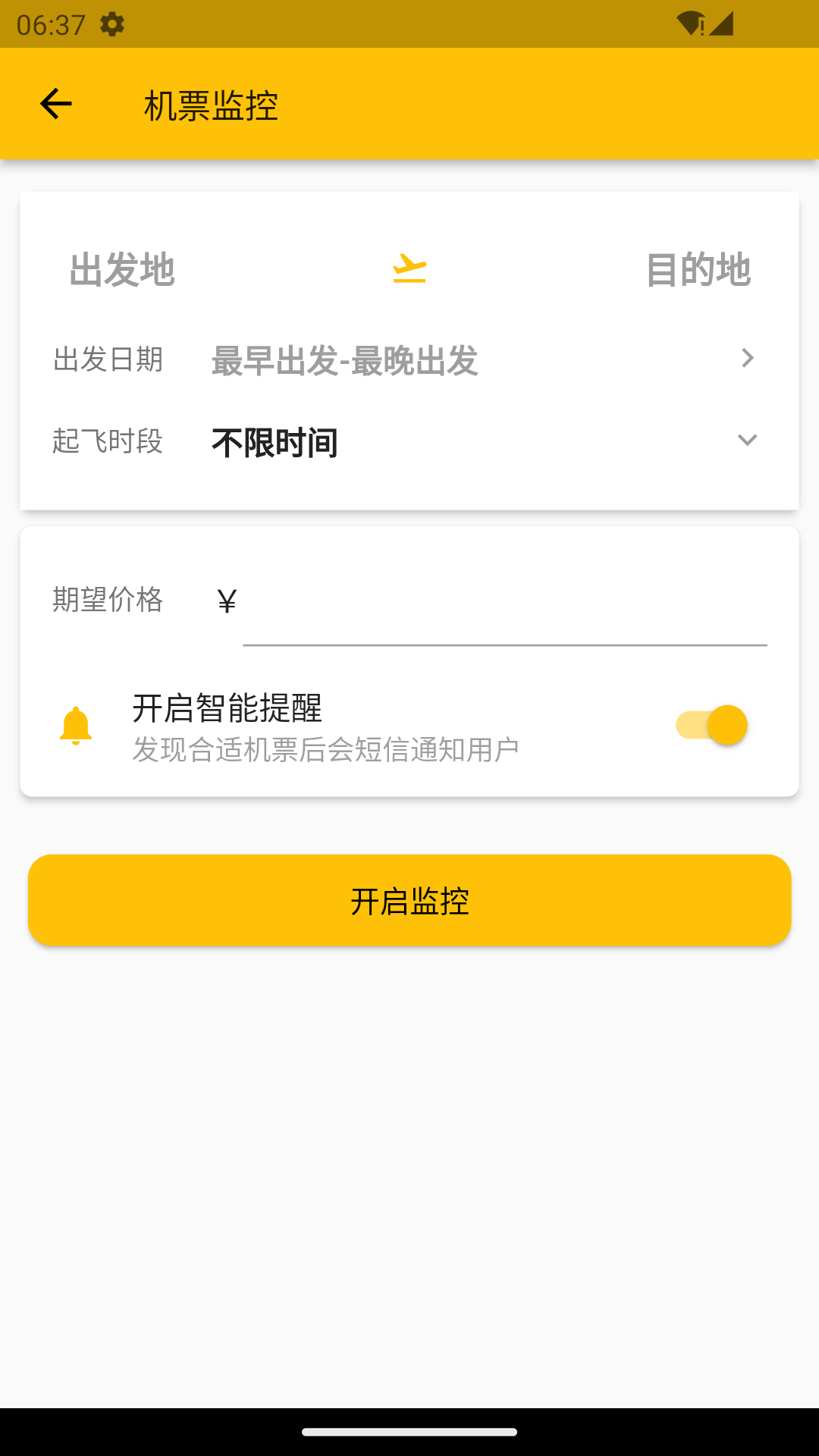Select the 目的地 destination field

pos(698,271)
